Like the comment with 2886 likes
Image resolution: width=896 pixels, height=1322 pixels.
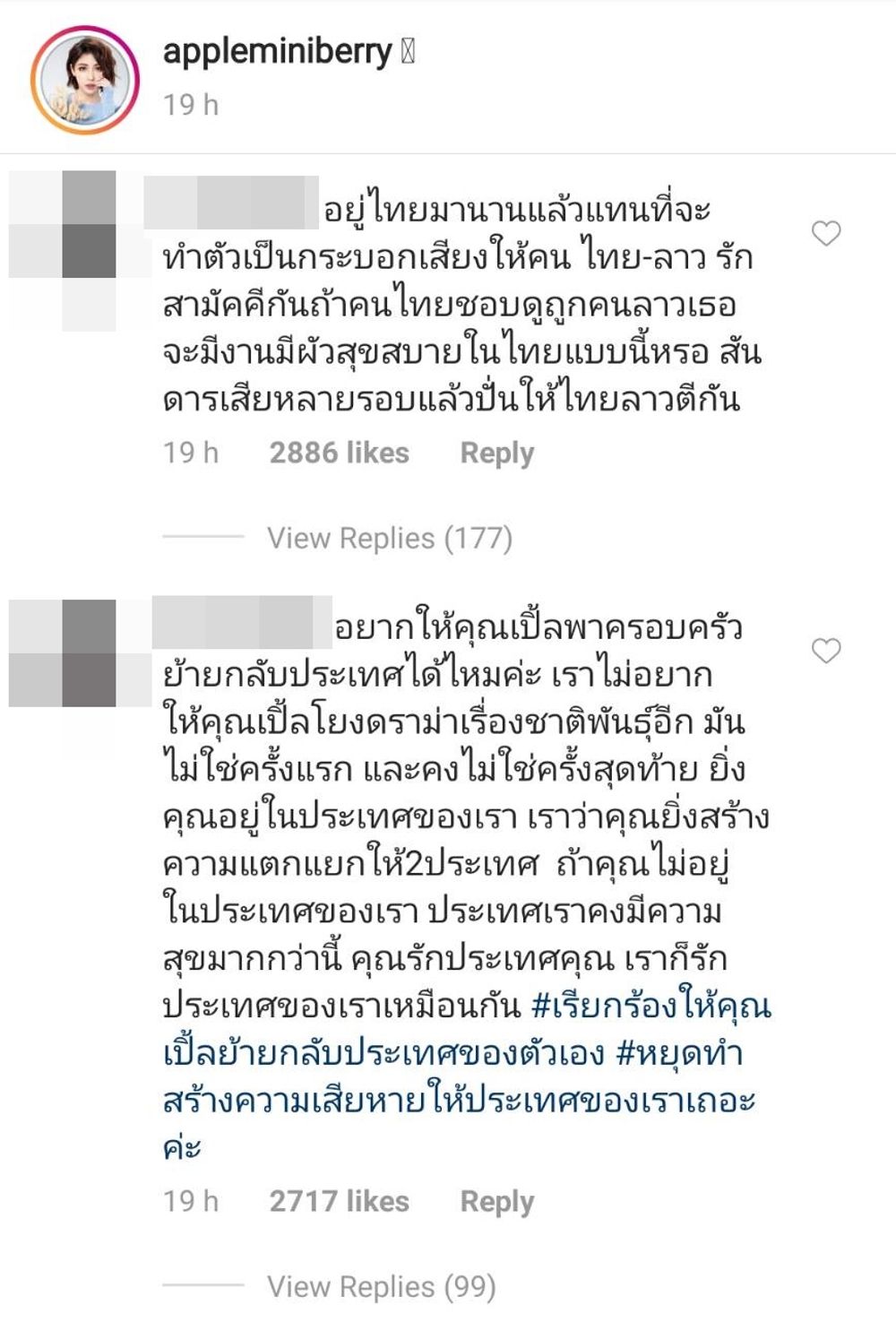(x=825, y=234)
